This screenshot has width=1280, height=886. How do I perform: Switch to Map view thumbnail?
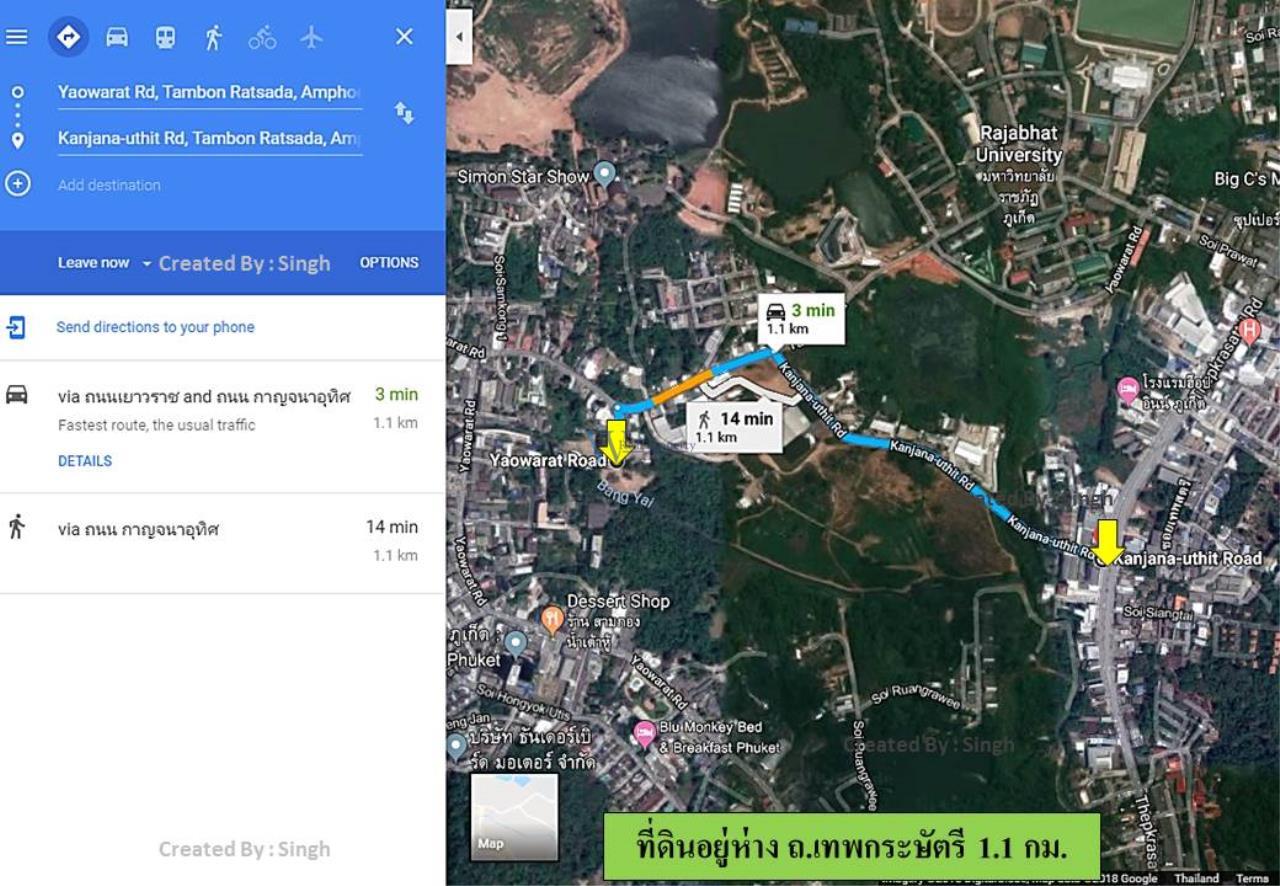click(514, 816)
